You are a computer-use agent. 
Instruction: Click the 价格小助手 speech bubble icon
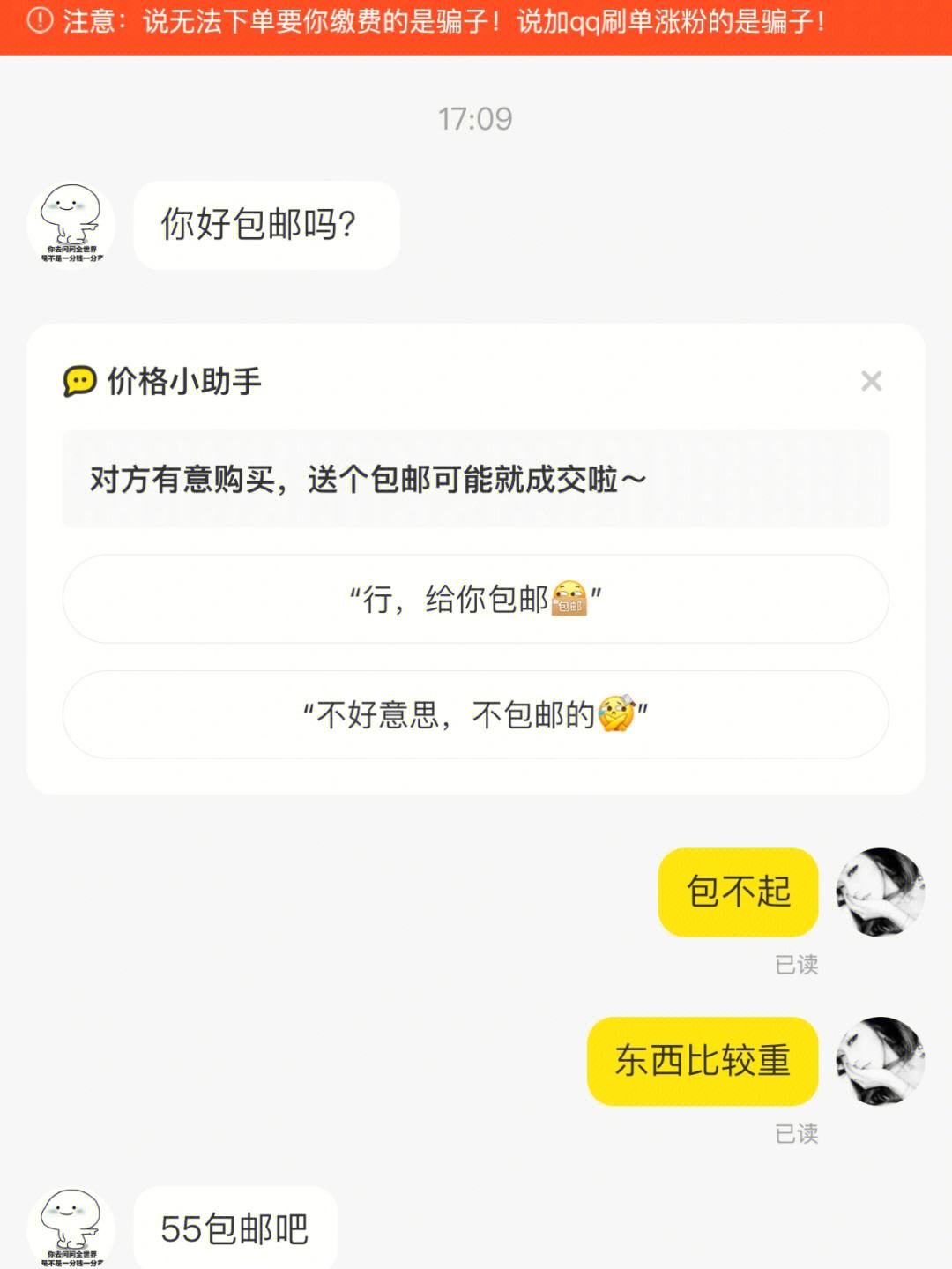tap(79, 381)
